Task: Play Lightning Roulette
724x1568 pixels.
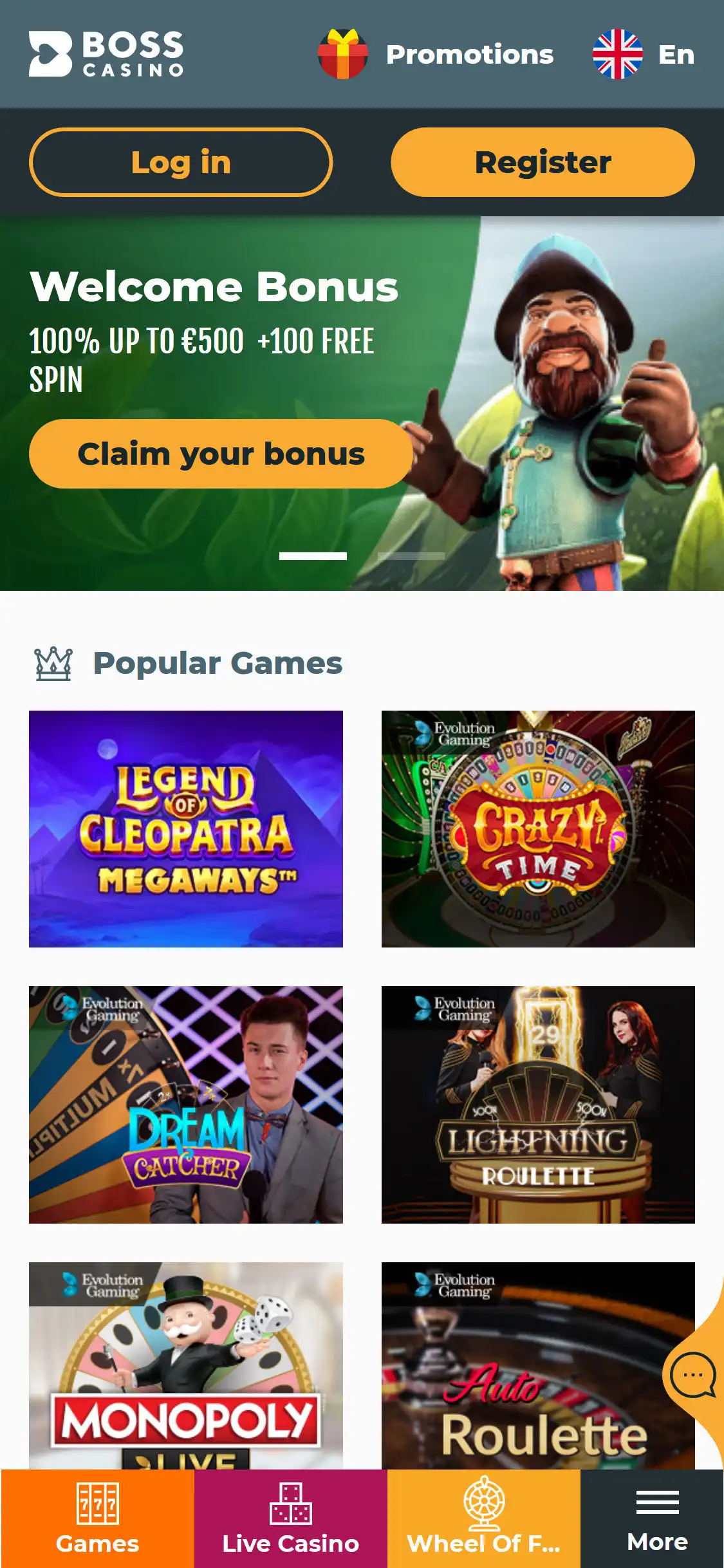Action: pos(538,1105)
